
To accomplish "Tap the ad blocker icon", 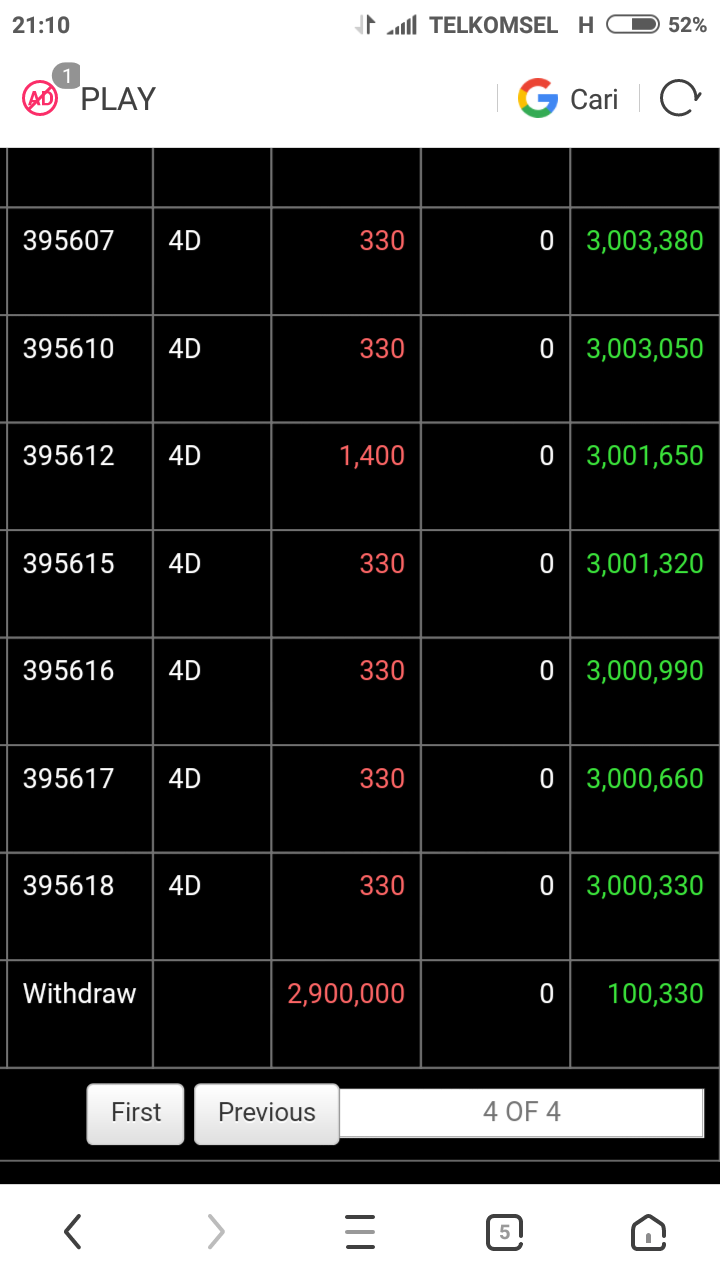I will (x=42, y=98).
